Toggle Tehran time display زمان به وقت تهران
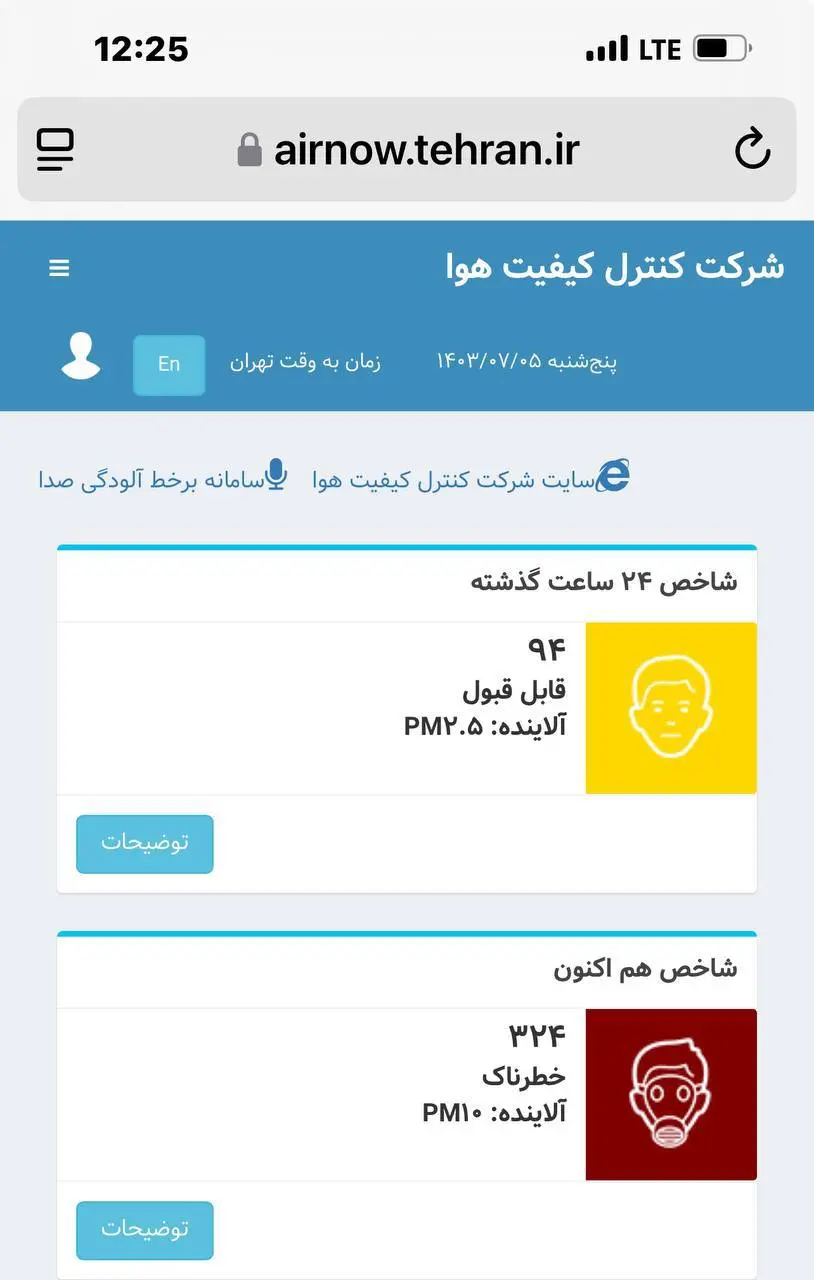 [305, 364]
